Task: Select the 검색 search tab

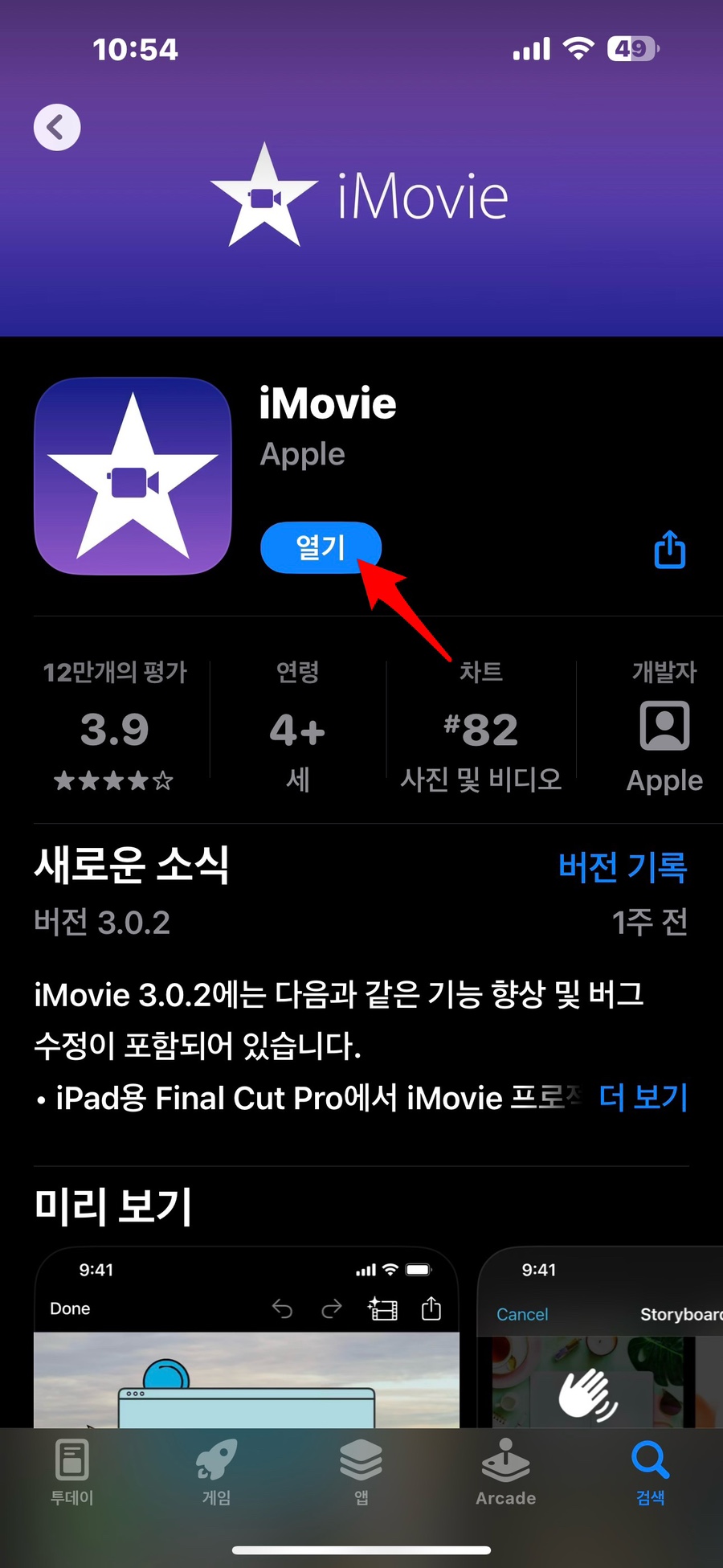Action: click(651, 1472)
